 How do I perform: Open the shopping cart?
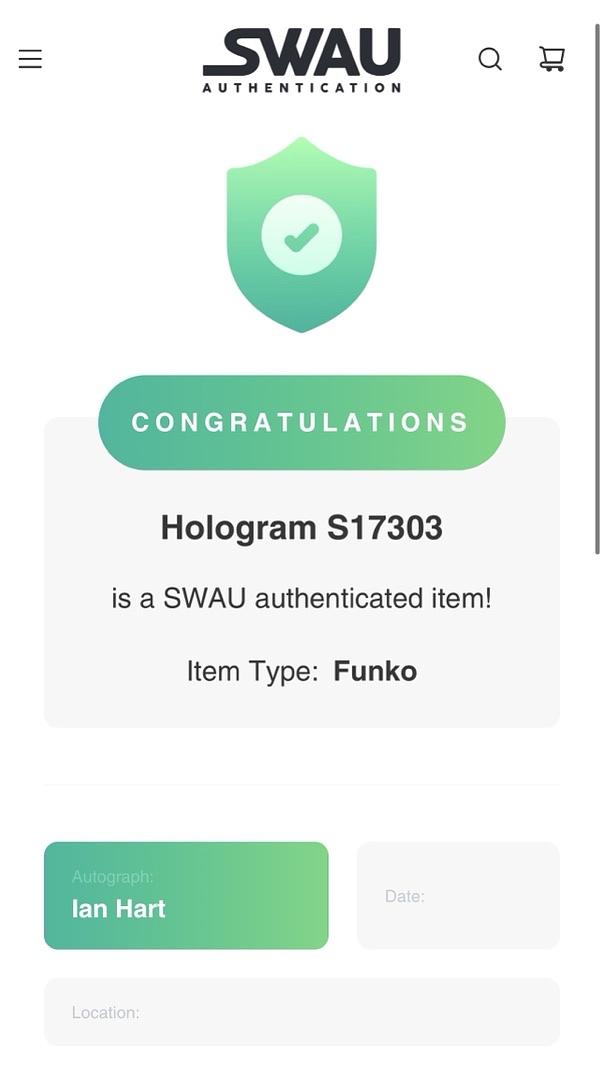coord(552,59)
